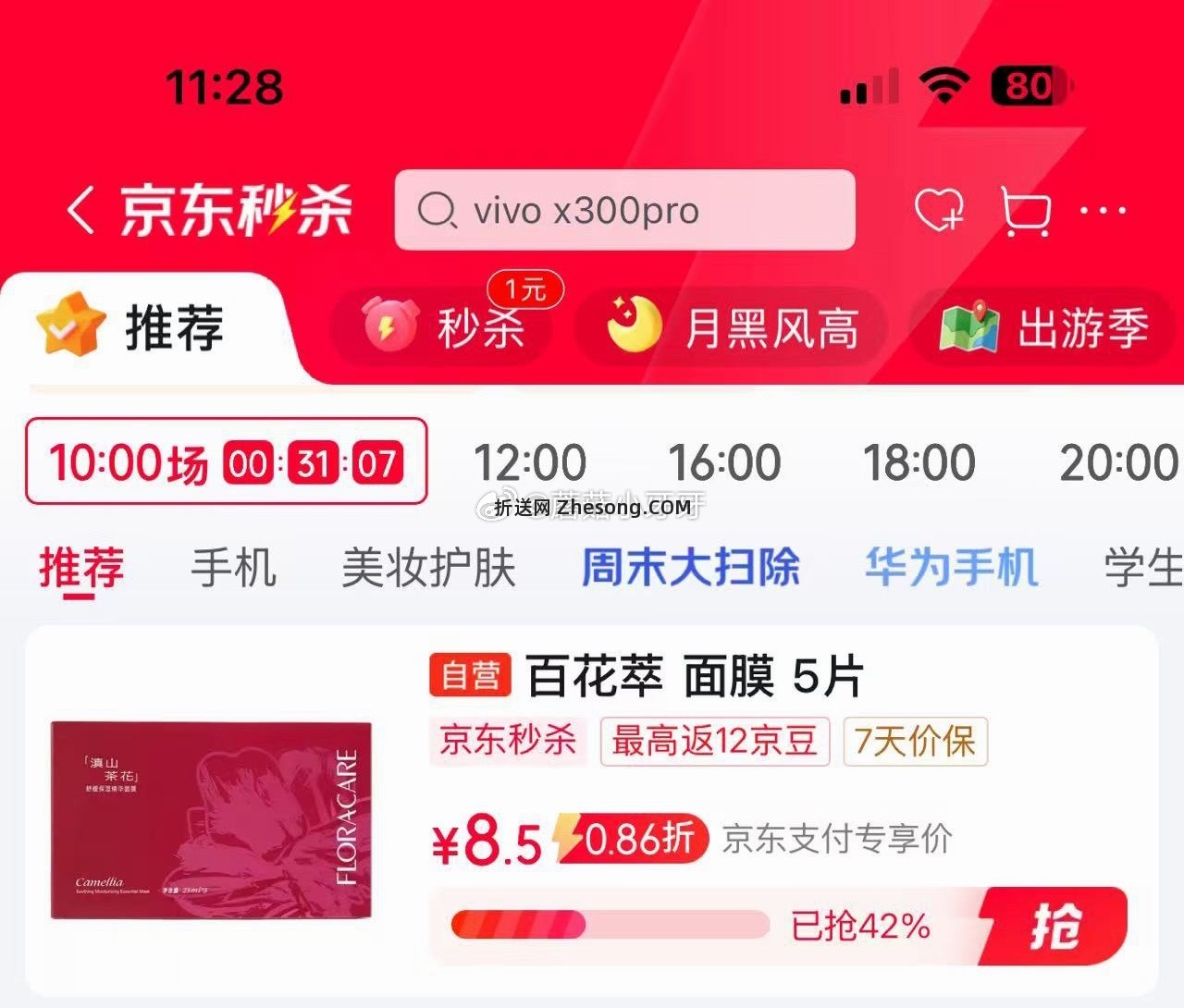Viewport: 1184px width, 1008px height.
Task: Switch to the 华为手机 category
Action: (951, 567)
